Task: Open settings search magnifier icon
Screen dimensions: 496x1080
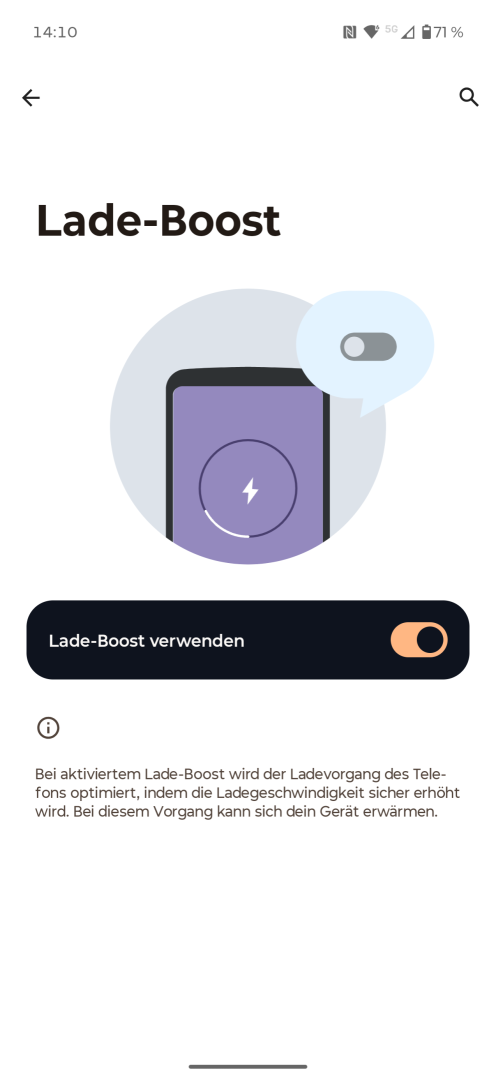Action: point(469,97)
